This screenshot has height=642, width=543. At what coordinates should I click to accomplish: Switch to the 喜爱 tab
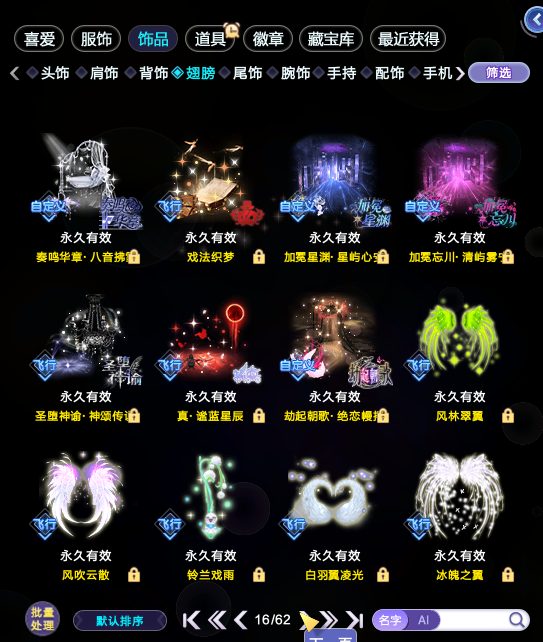[x=39, y=39]
